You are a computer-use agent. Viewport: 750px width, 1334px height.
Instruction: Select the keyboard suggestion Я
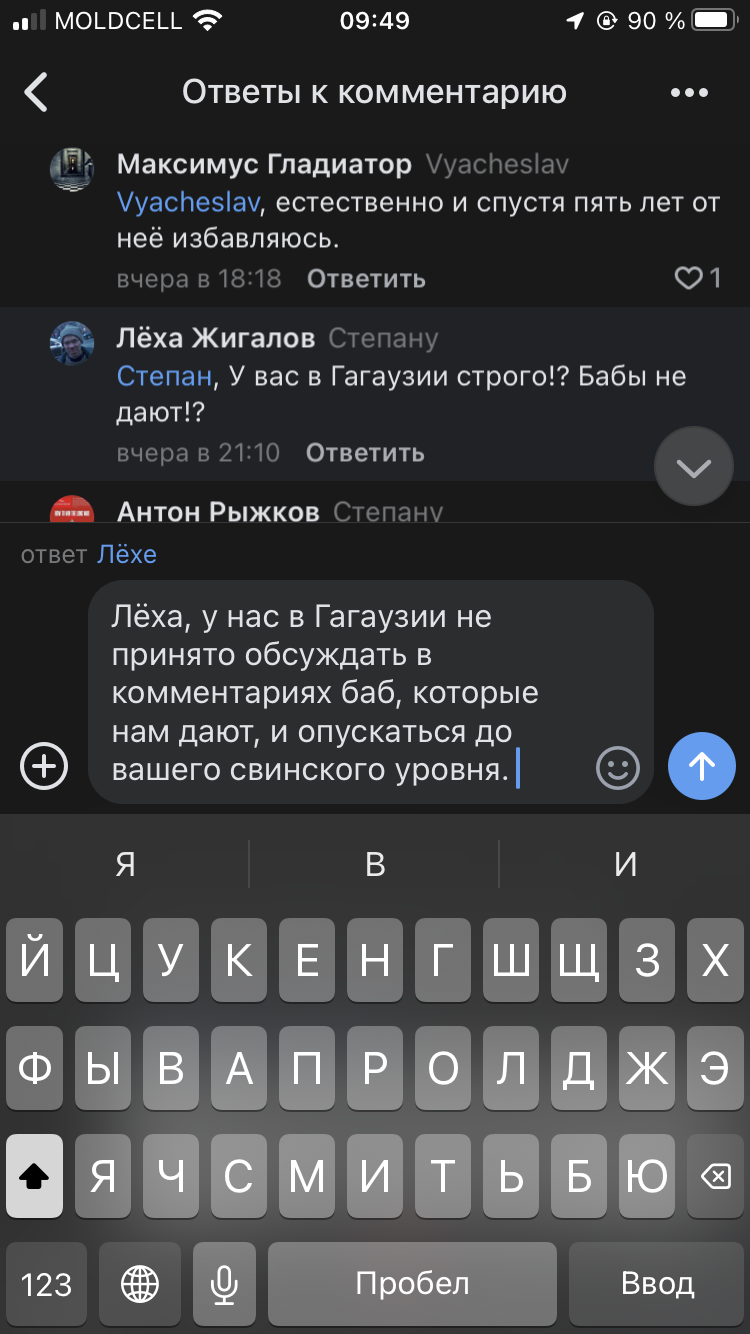click(x=125, y=864)
